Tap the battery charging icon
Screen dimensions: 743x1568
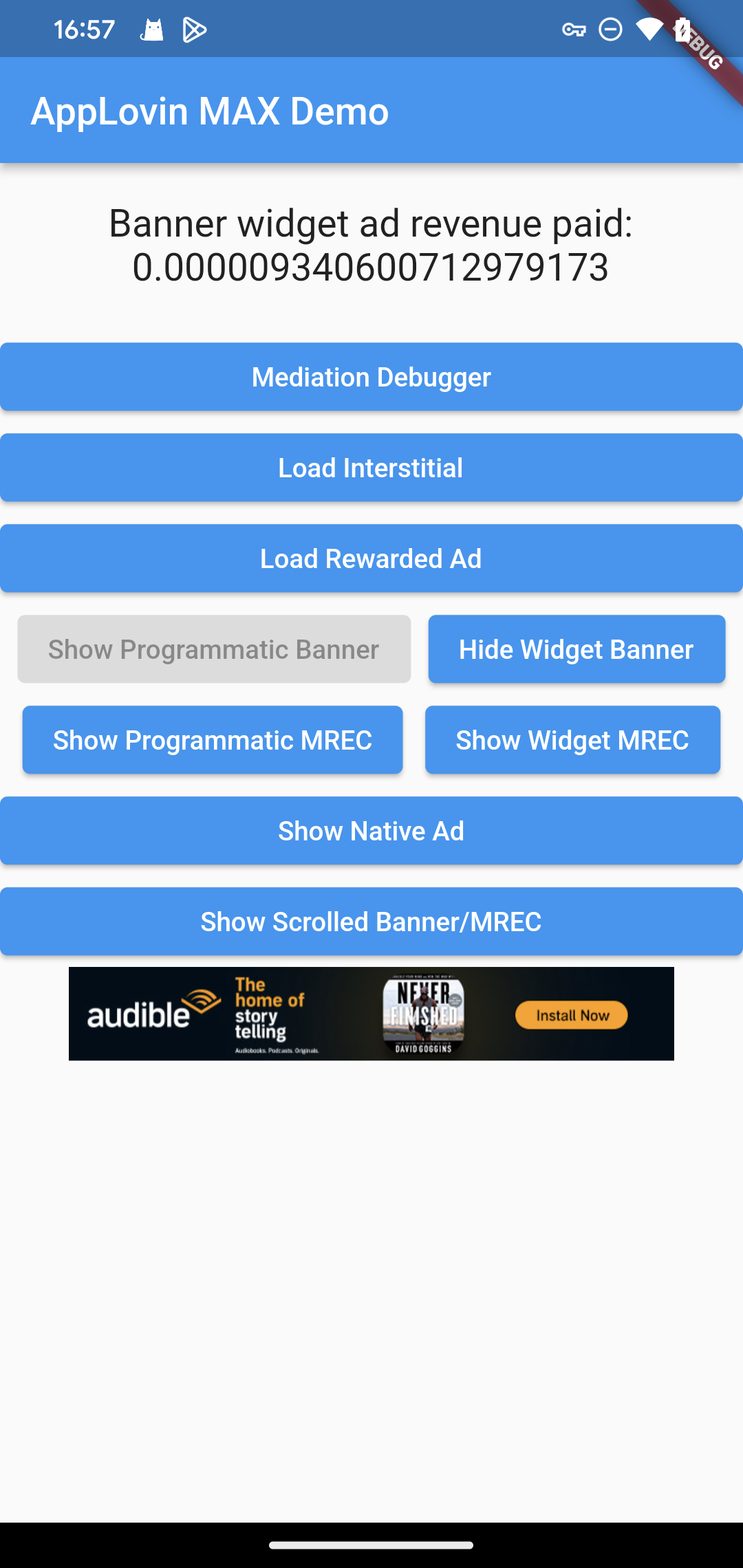point(683,30)
